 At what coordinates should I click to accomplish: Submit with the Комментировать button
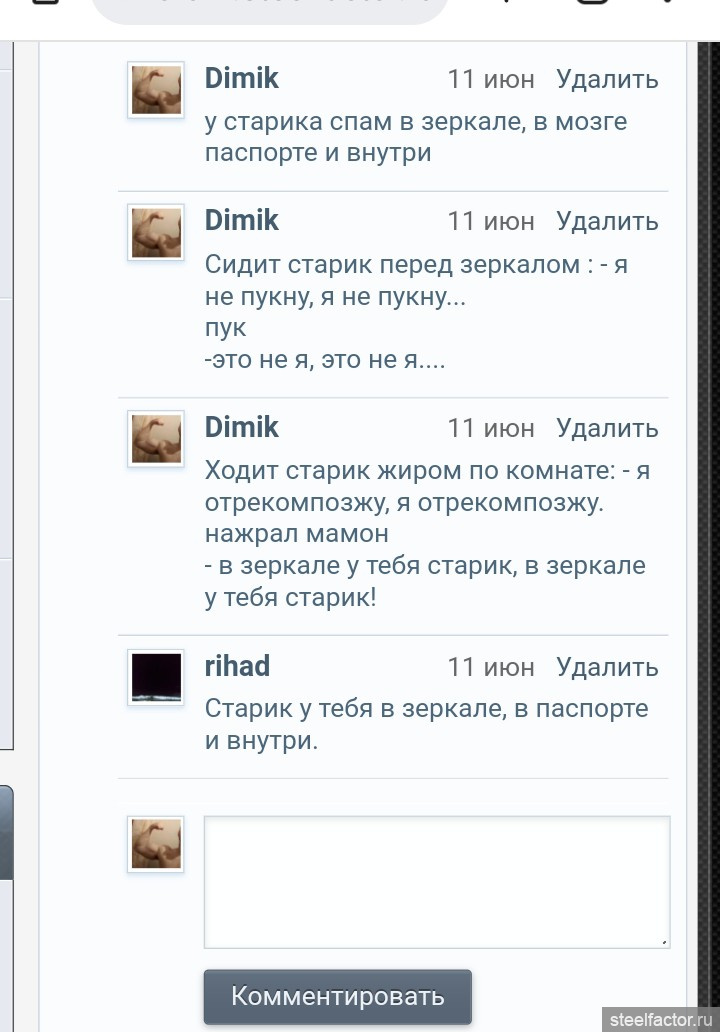point(337,996)
